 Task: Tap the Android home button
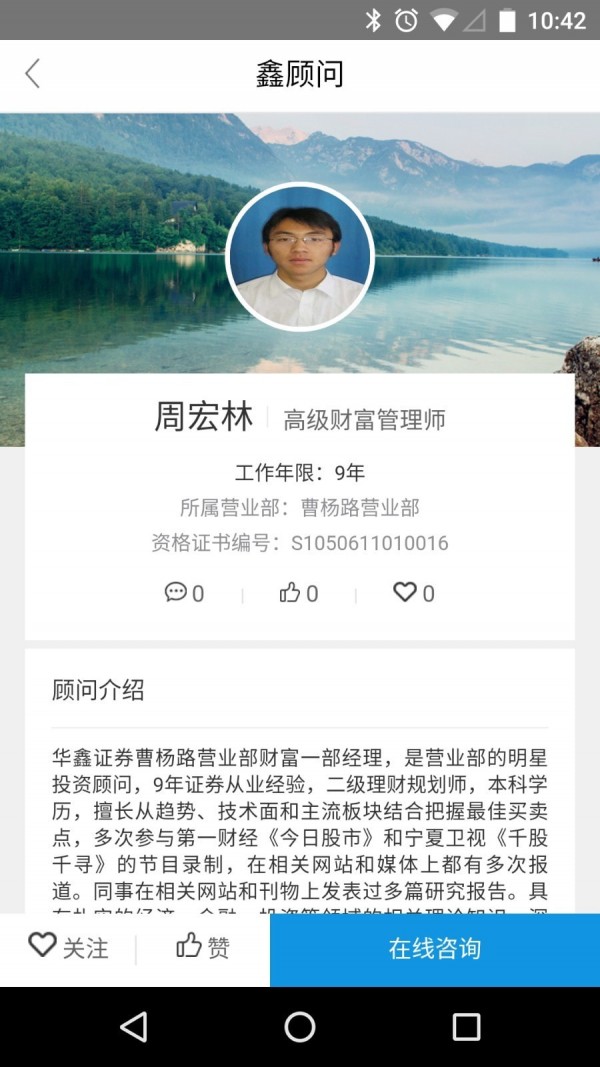point(300,1026)
